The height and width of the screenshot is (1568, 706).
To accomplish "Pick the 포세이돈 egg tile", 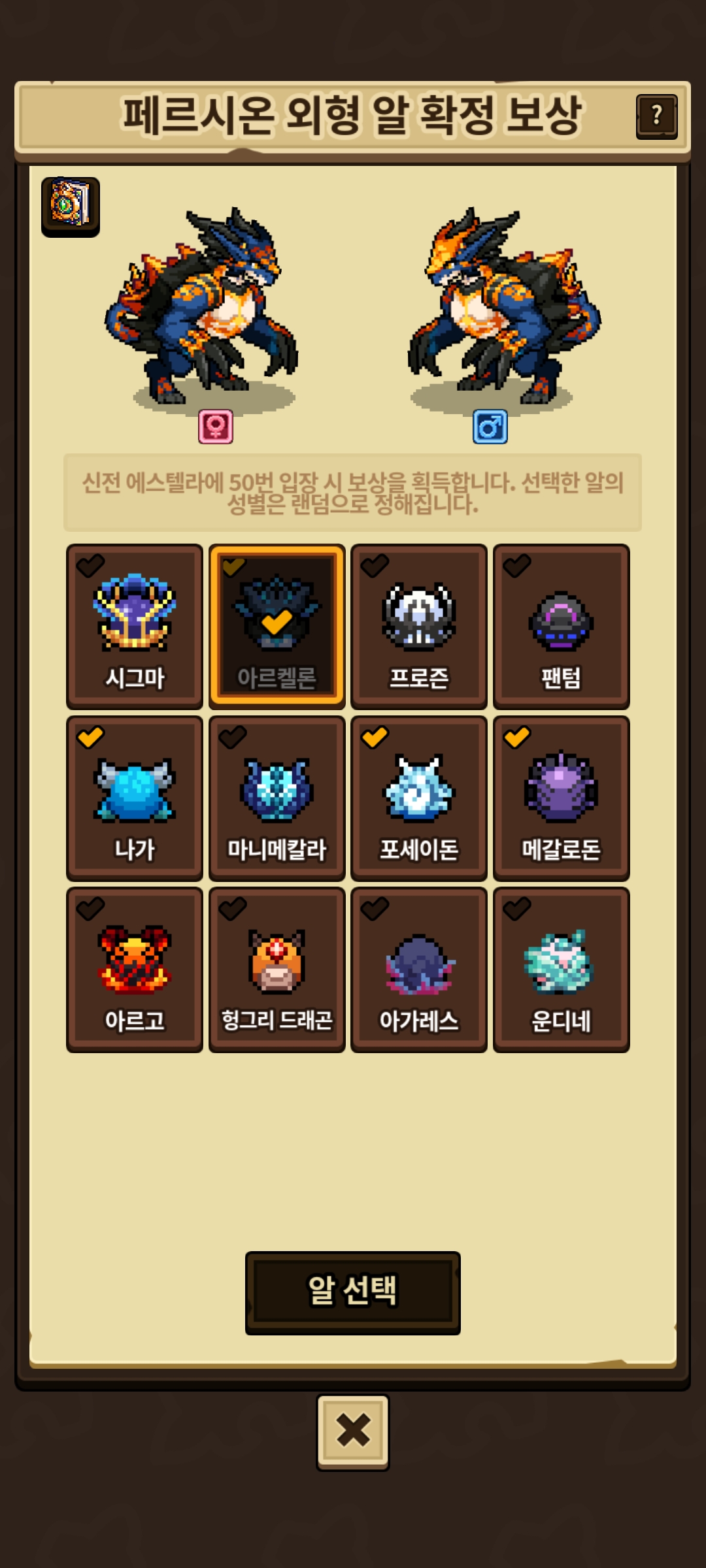I will coord(419,798).
